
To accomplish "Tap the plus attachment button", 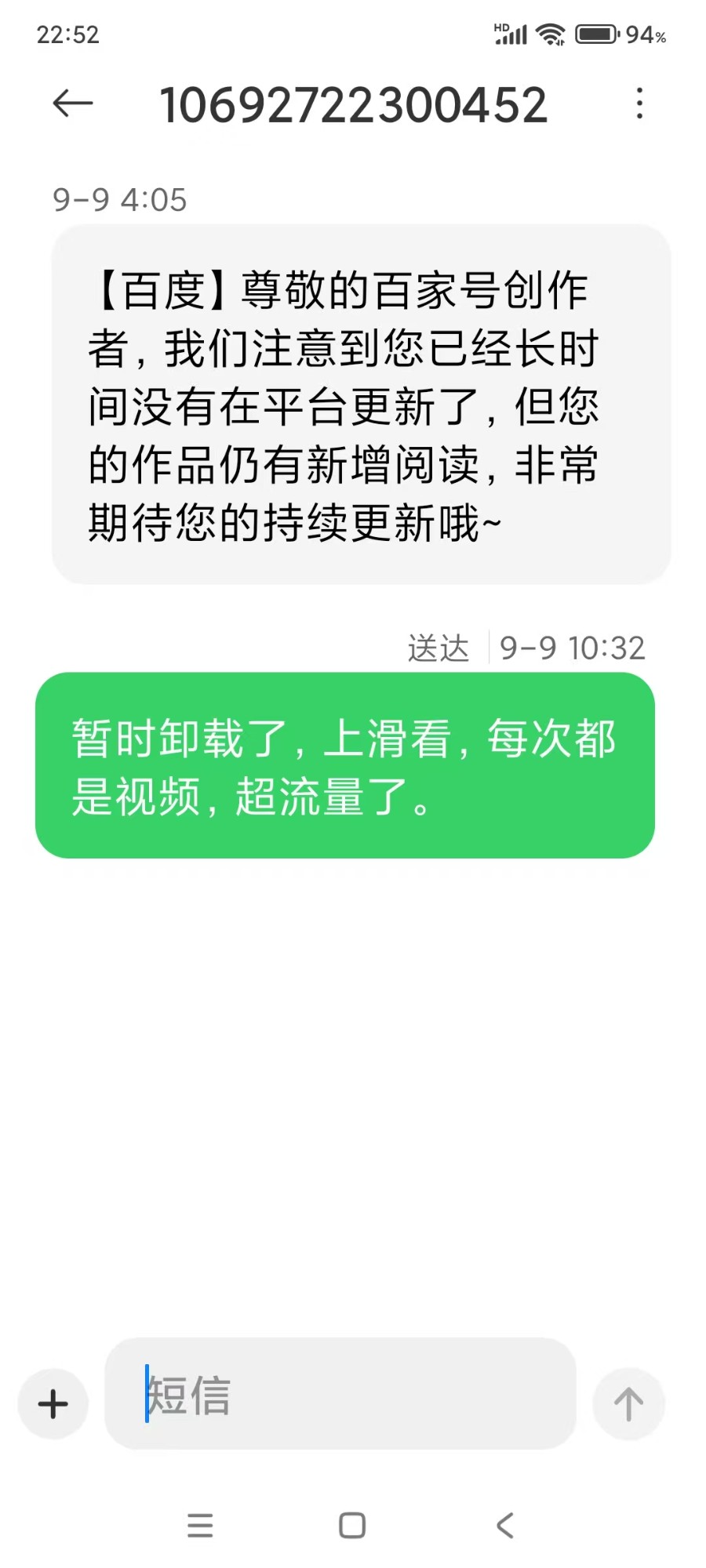I will pos(53,1403).
